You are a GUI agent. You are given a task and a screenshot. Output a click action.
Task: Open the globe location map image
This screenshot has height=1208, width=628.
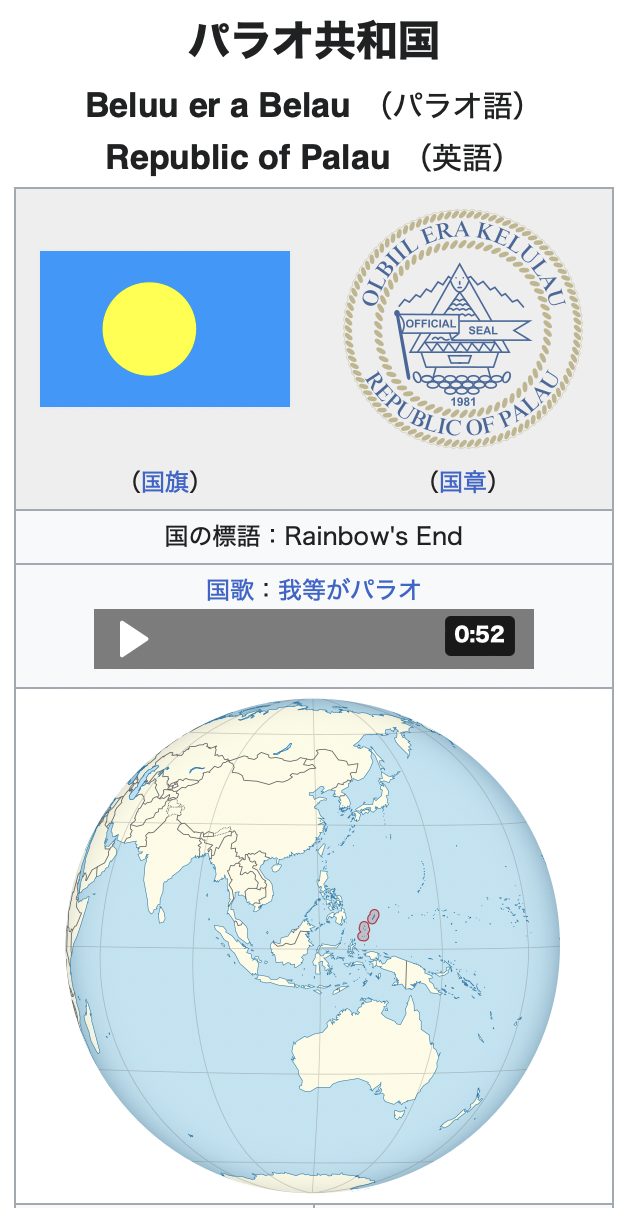coord(314,946)
